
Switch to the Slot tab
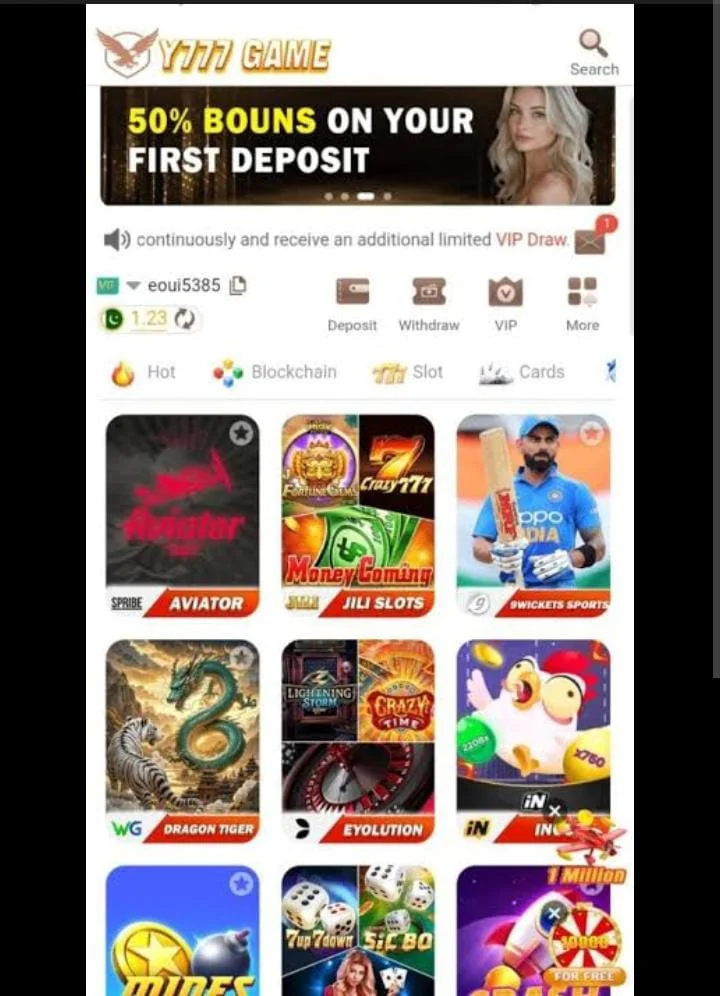[408, 372]
